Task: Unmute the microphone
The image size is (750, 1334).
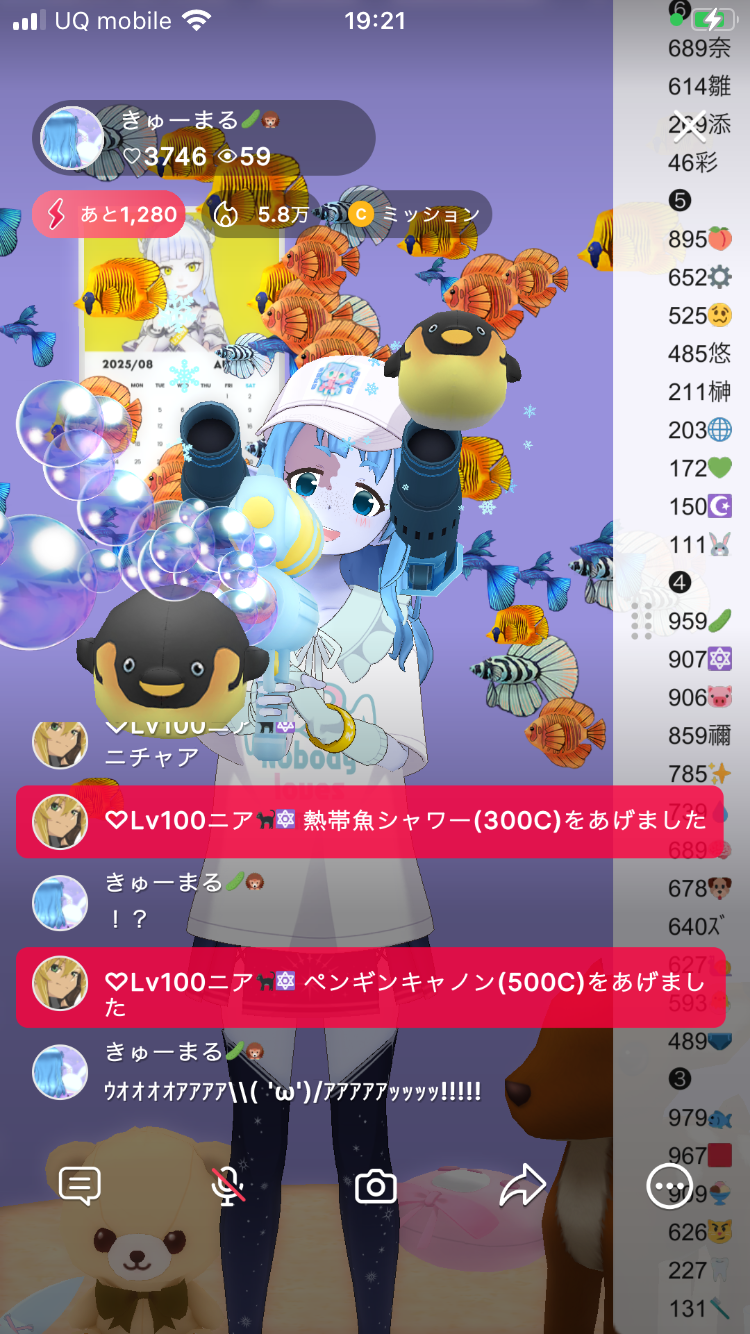Action: pos(228,1187)
